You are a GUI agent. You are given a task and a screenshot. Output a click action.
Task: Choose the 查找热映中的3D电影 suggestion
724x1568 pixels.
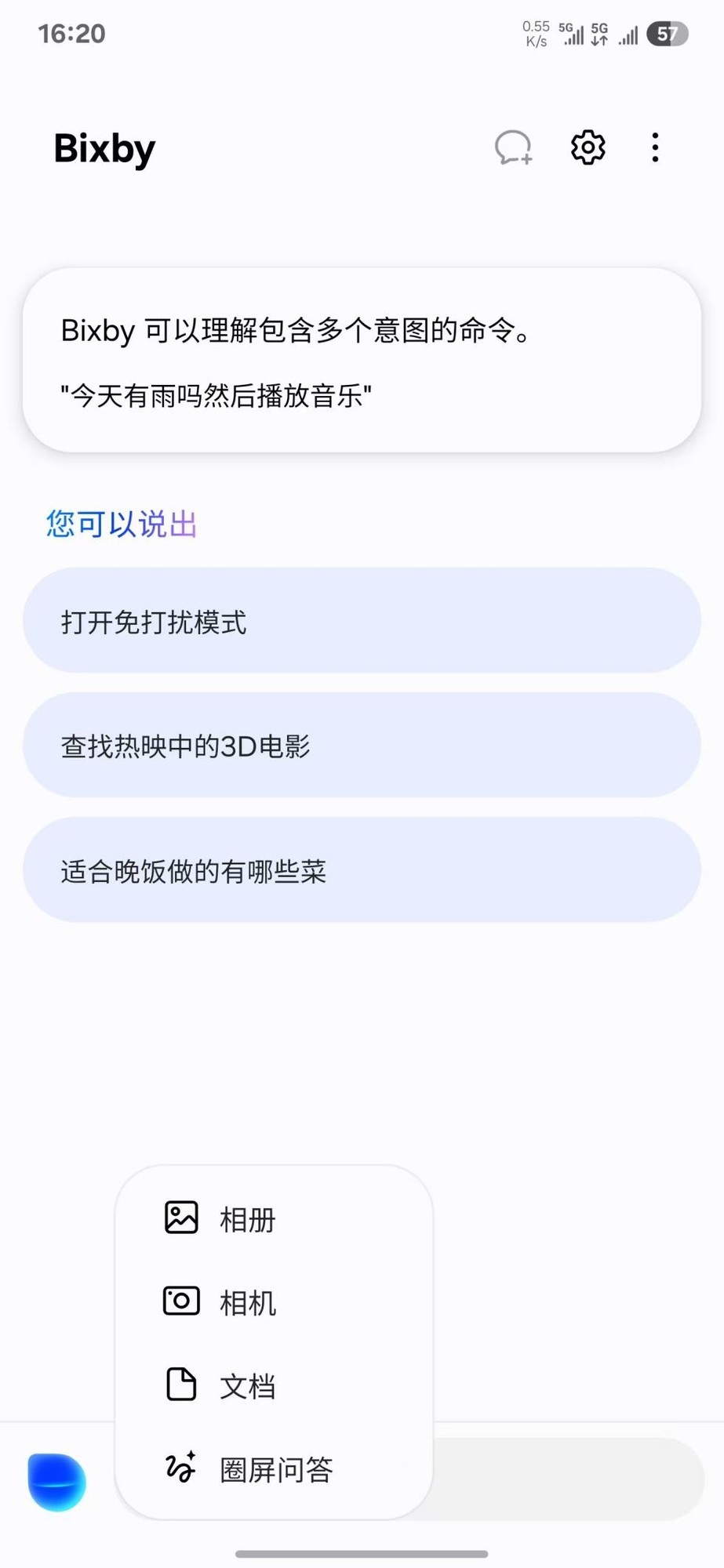pyautogui.click(x=362, y=746)
